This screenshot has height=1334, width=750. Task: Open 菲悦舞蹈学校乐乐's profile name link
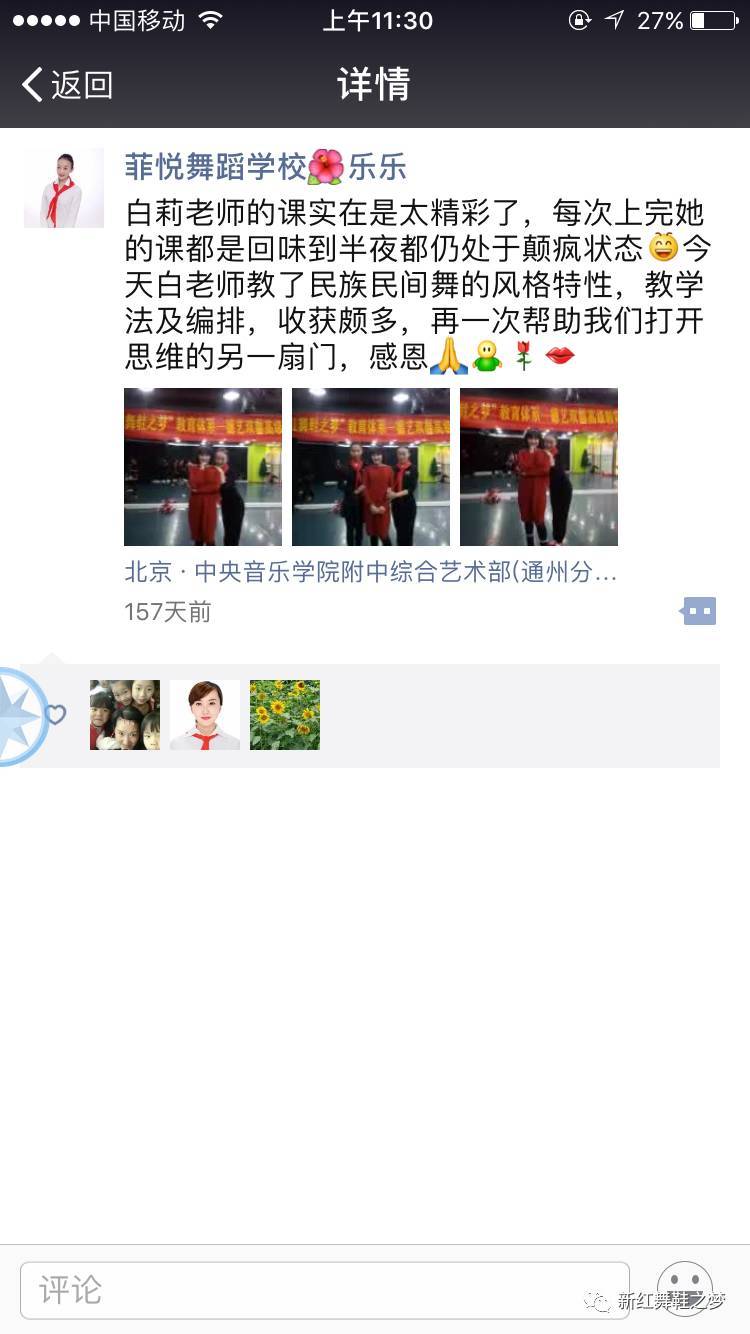coord(265,167)
